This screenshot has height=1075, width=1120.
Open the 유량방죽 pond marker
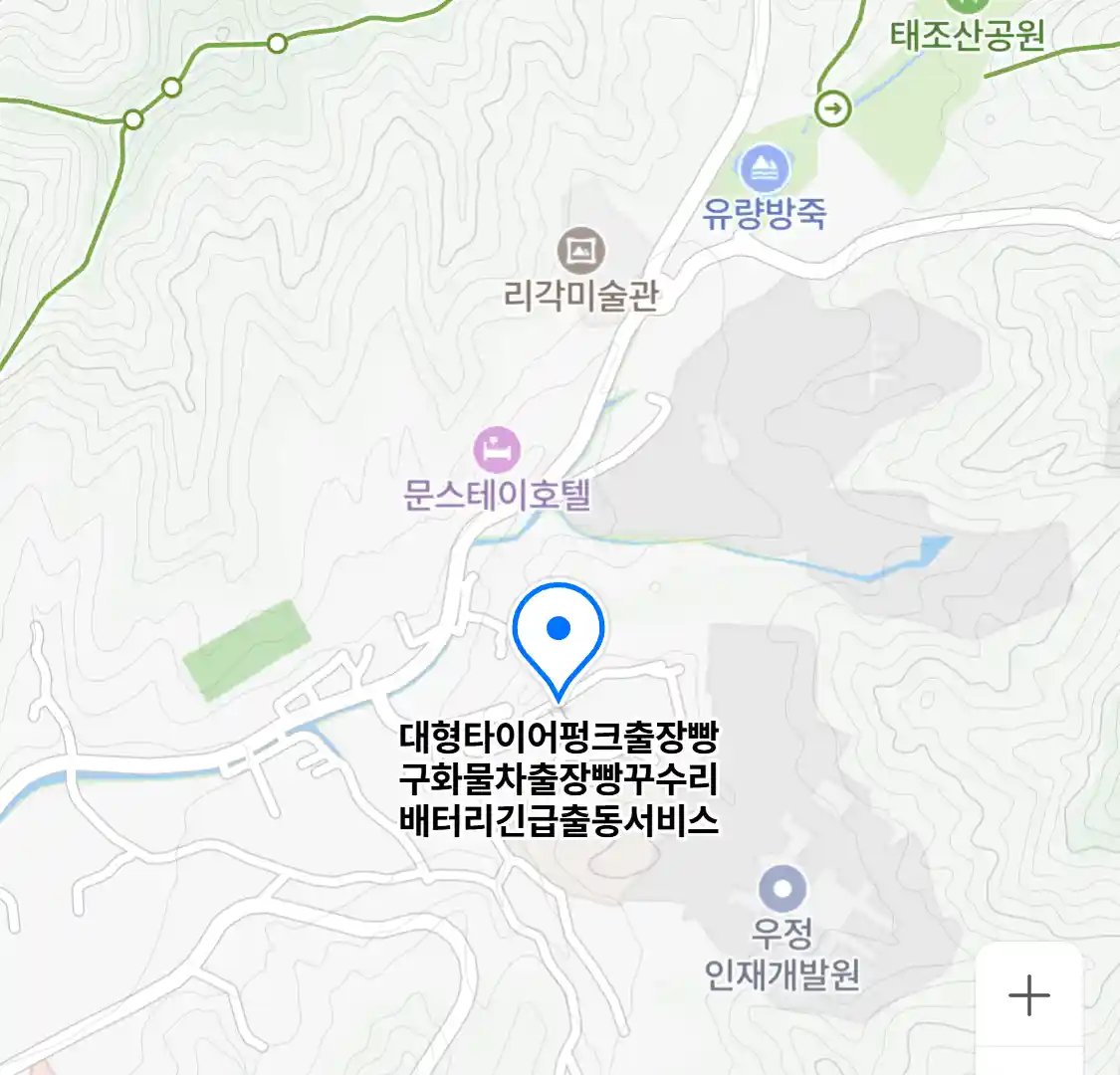click(764, 169)
